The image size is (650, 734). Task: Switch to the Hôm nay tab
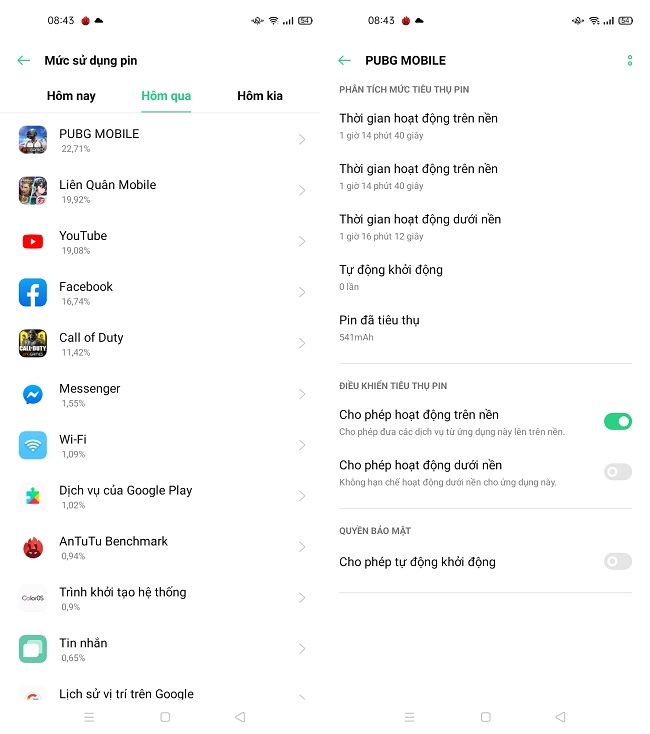point(71,96)
